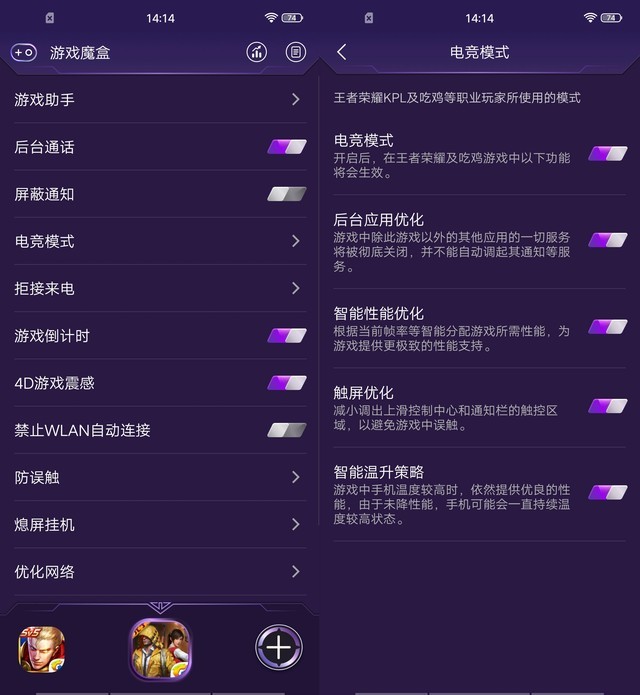
Task: Launch the 王者荣耀 game icon
Action: click(39, 648)
